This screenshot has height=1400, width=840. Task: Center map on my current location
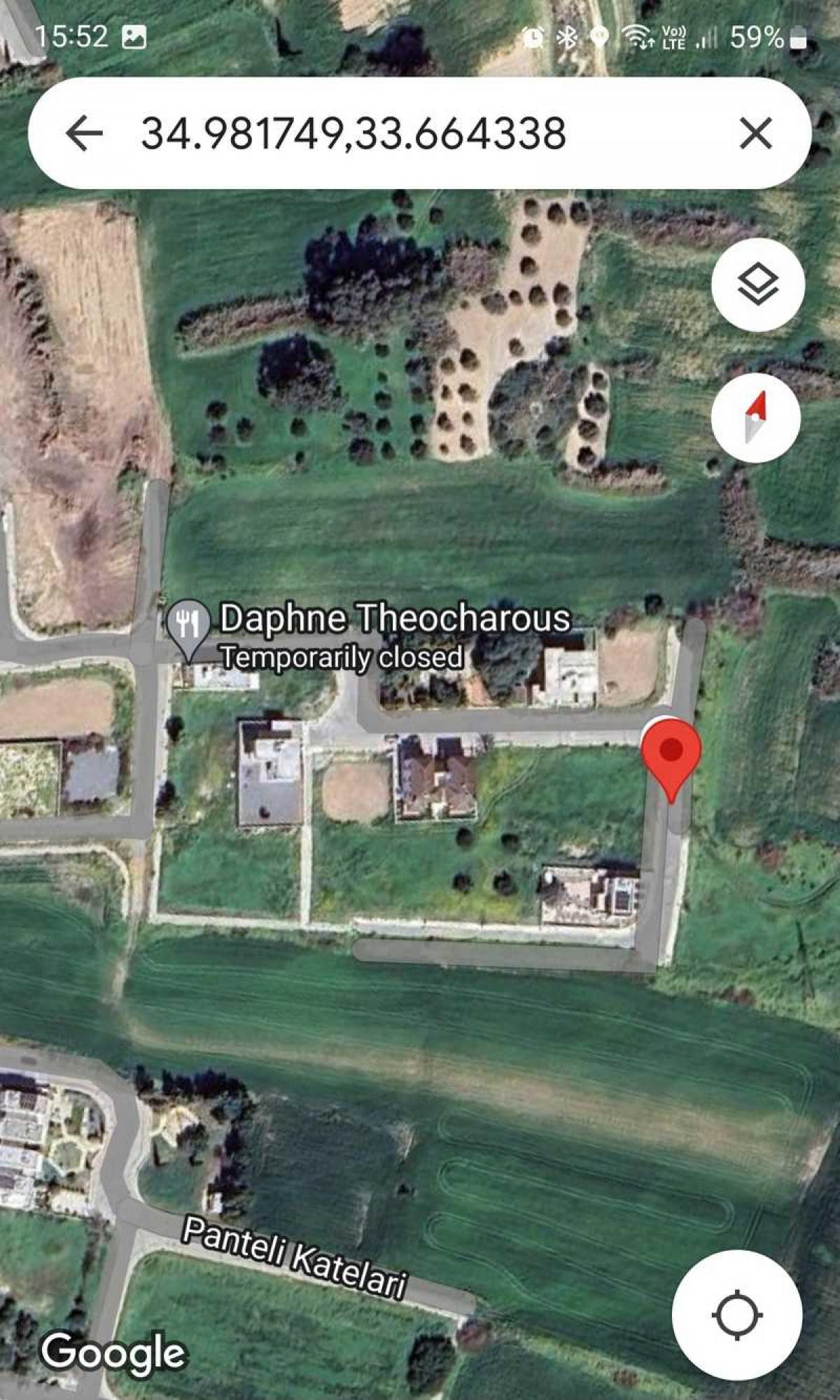(x=736, y=1316)
